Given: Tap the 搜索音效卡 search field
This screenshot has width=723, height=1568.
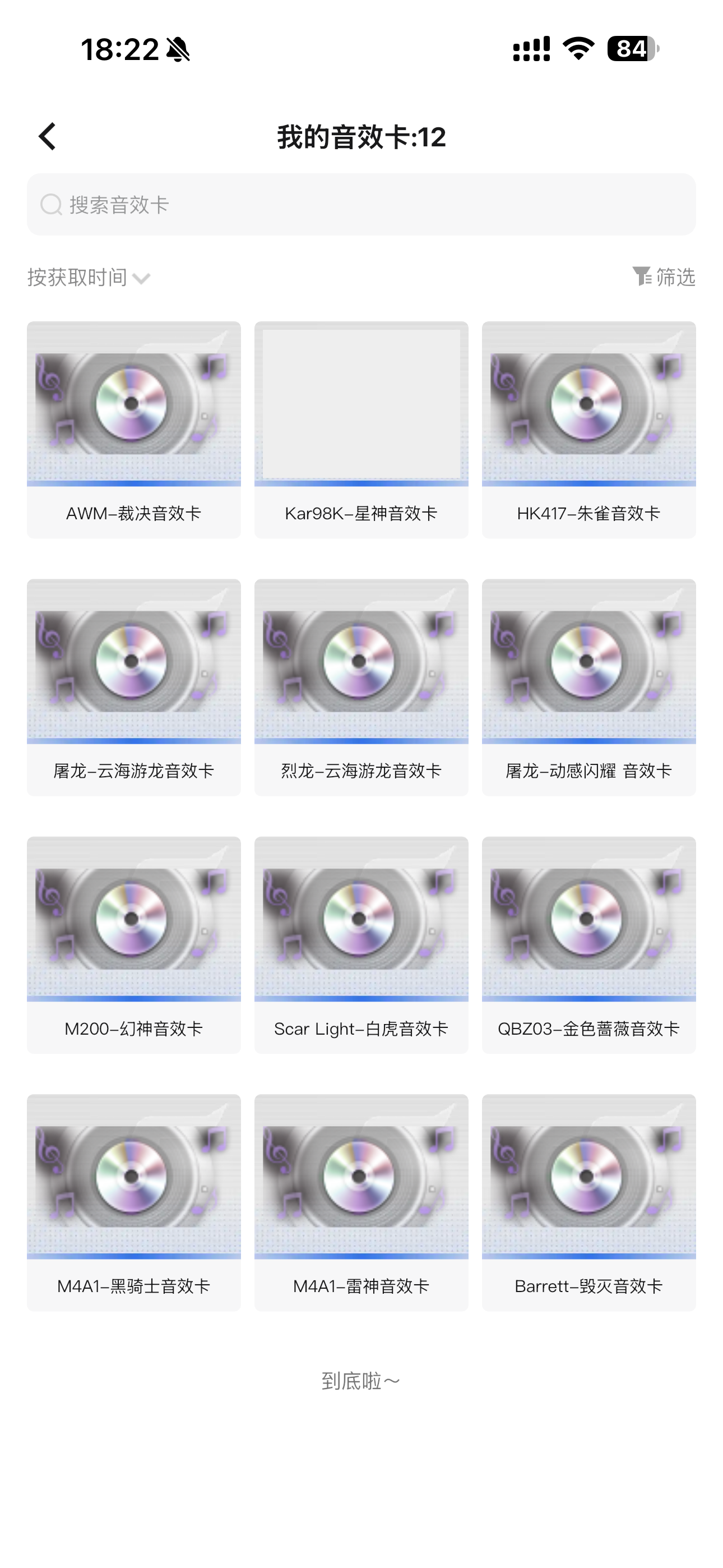Looking at the screenshot, I should 361,205.
